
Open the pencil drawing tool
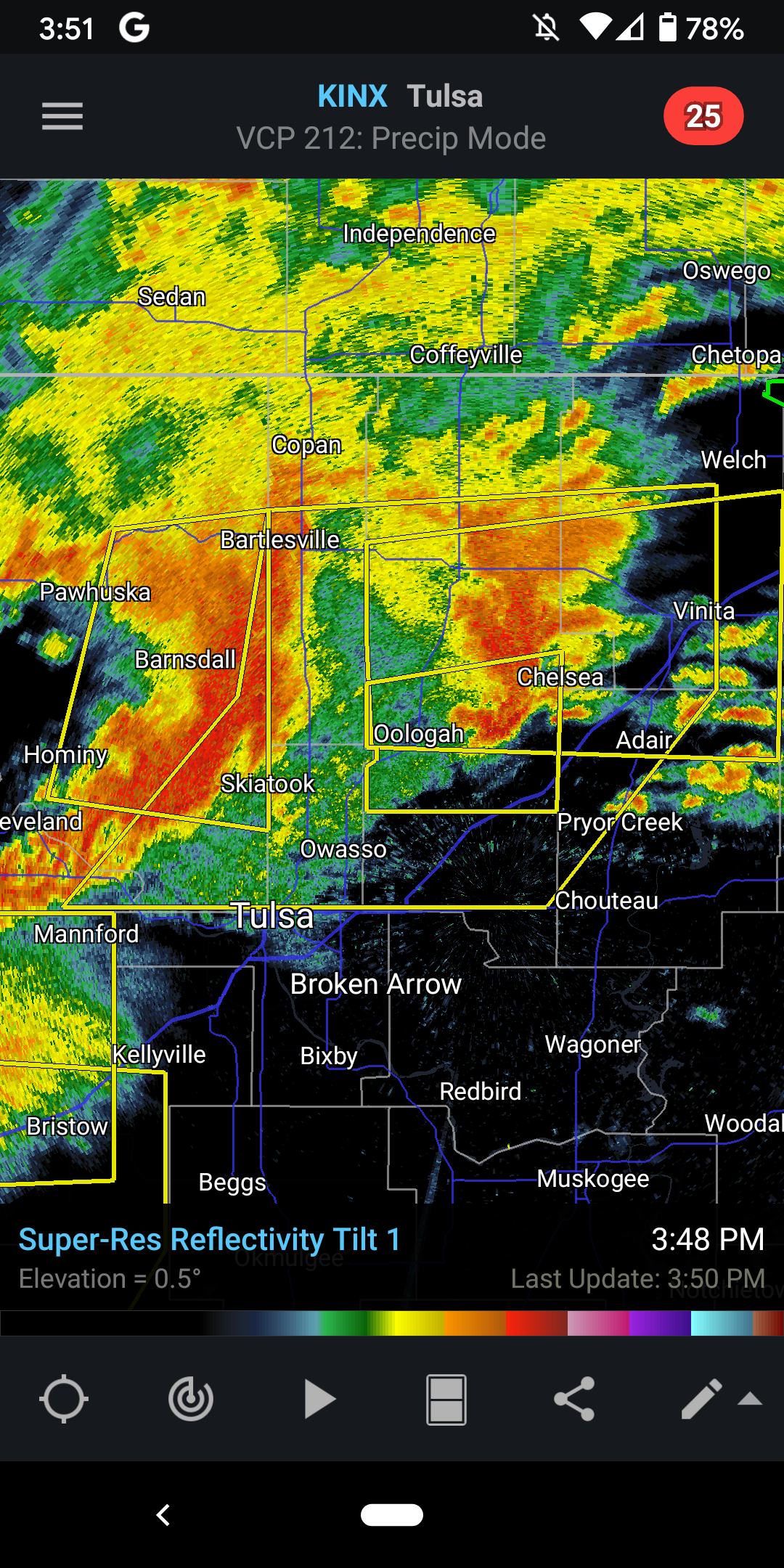[x=701, y=1399]
